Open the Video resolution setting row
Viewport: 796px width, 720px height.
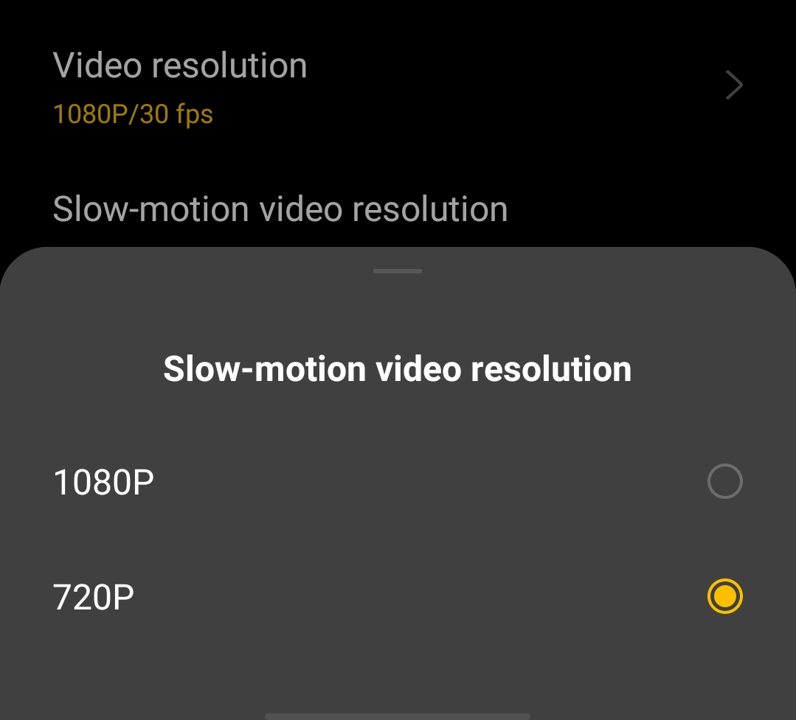coord(397,87)
